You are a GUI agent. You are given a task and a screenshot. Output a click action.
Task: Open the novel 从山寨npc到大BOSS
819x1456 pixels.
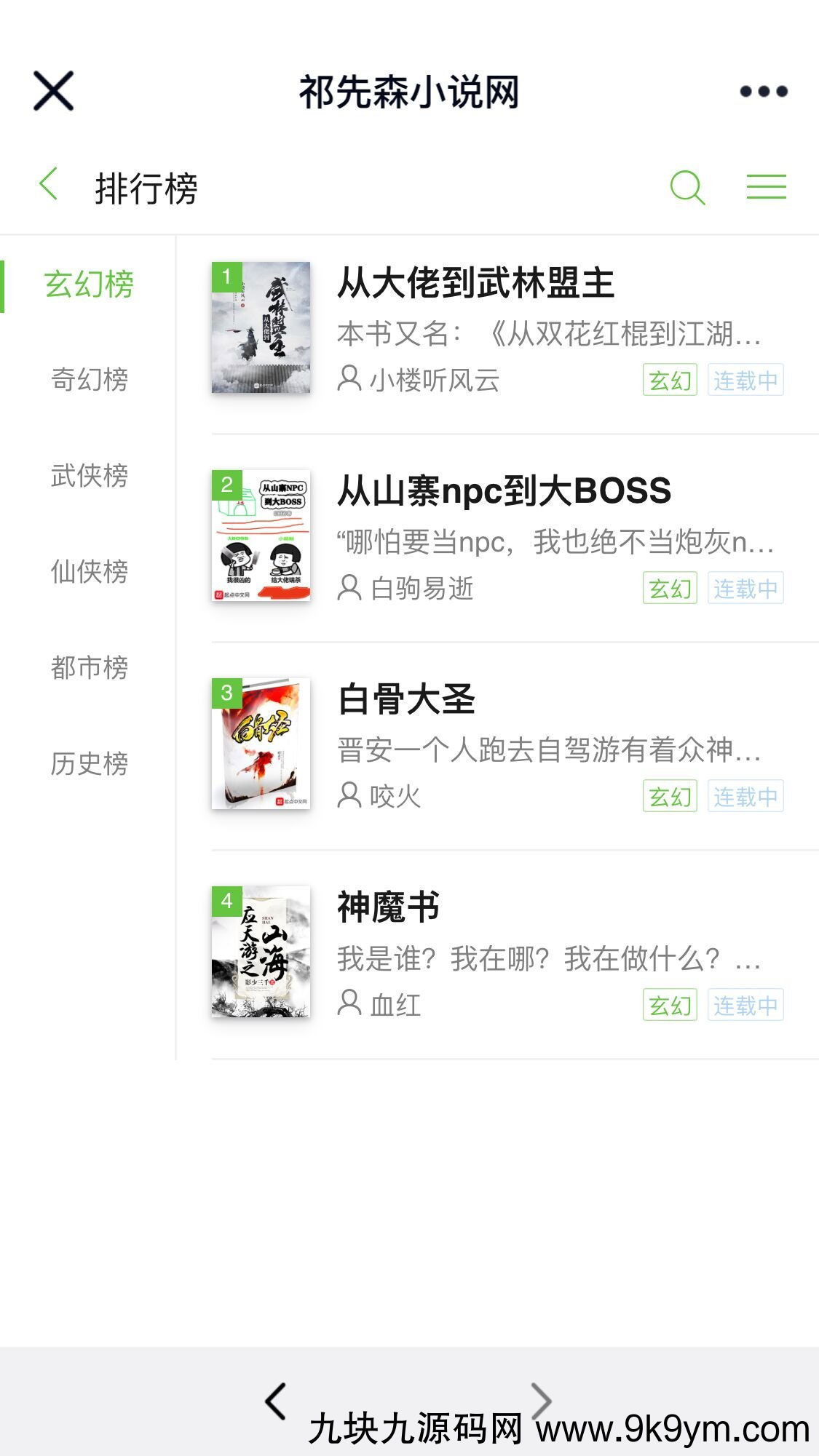coord(504,491)
